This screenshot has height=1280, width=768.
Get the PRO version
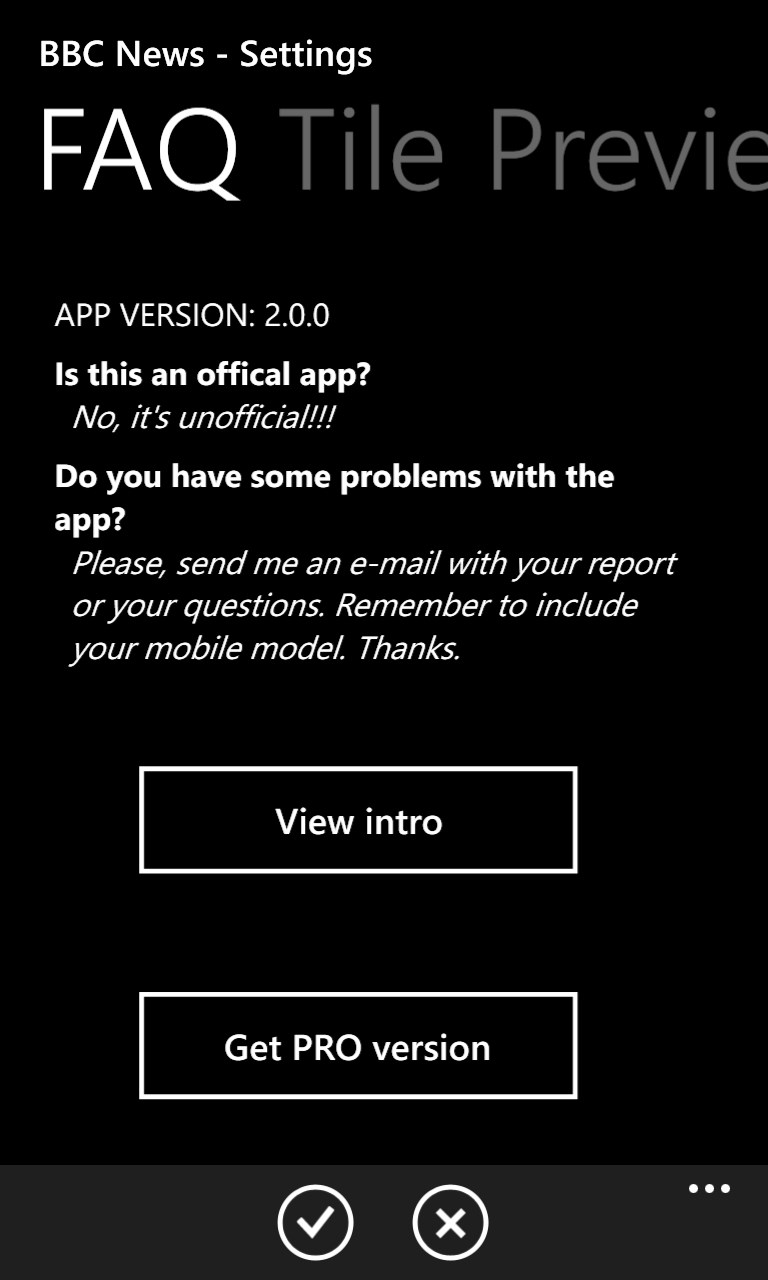click(x=358, y=1046)
